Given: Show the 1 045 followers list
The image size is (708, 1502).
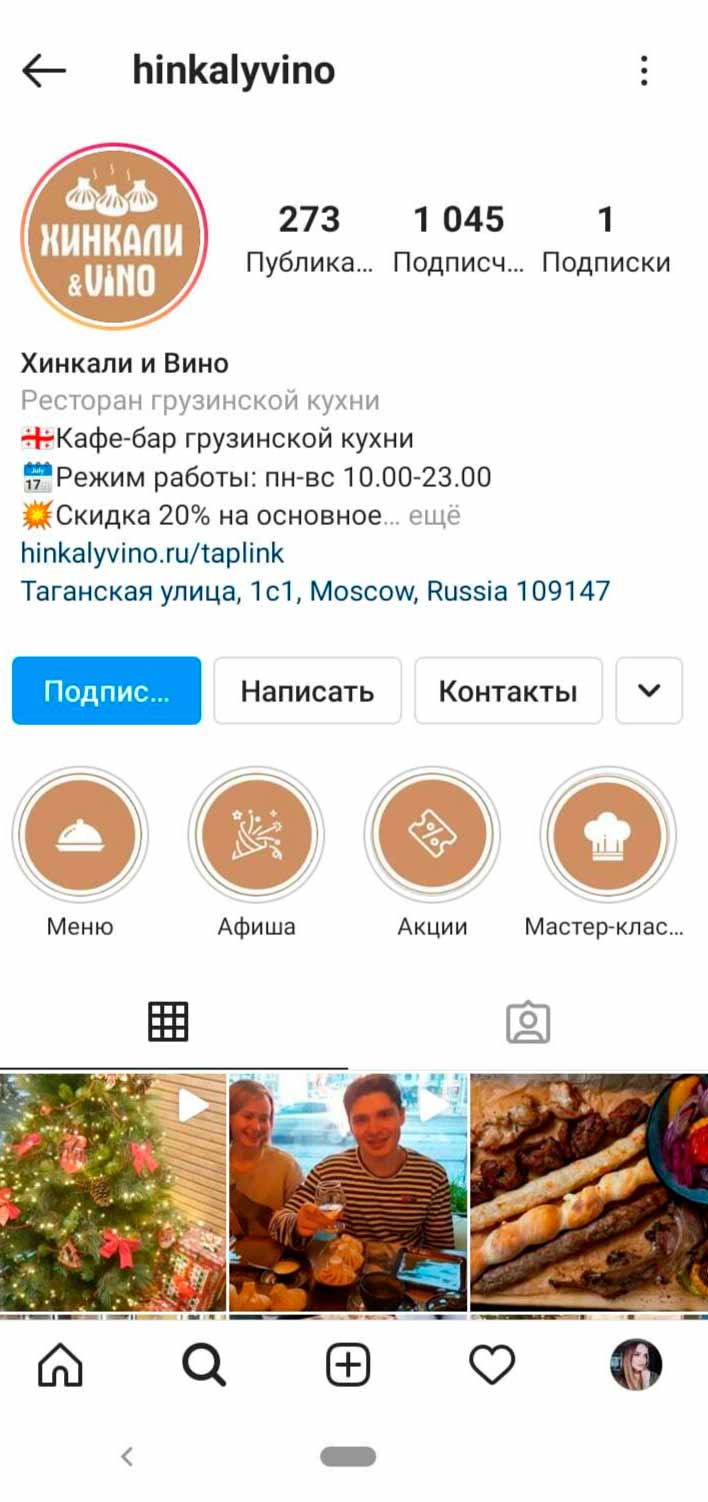Looking at the screenshot, I should pyautogui.click(x=458, y=238).
